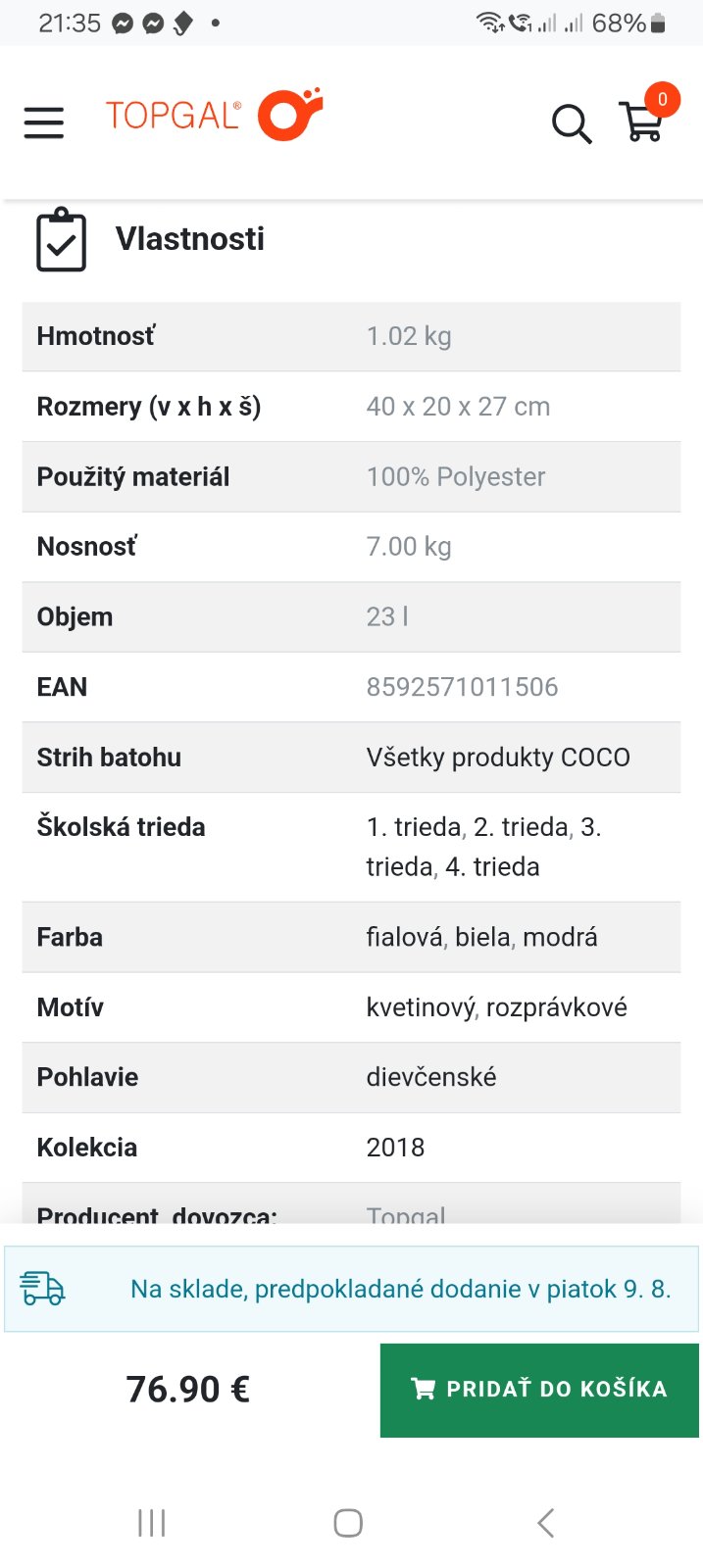The height and width of the screenshot is (1568, 703).
Task: Open the hamburger menu
Action: pyautogui.click(x=44, y=122)
